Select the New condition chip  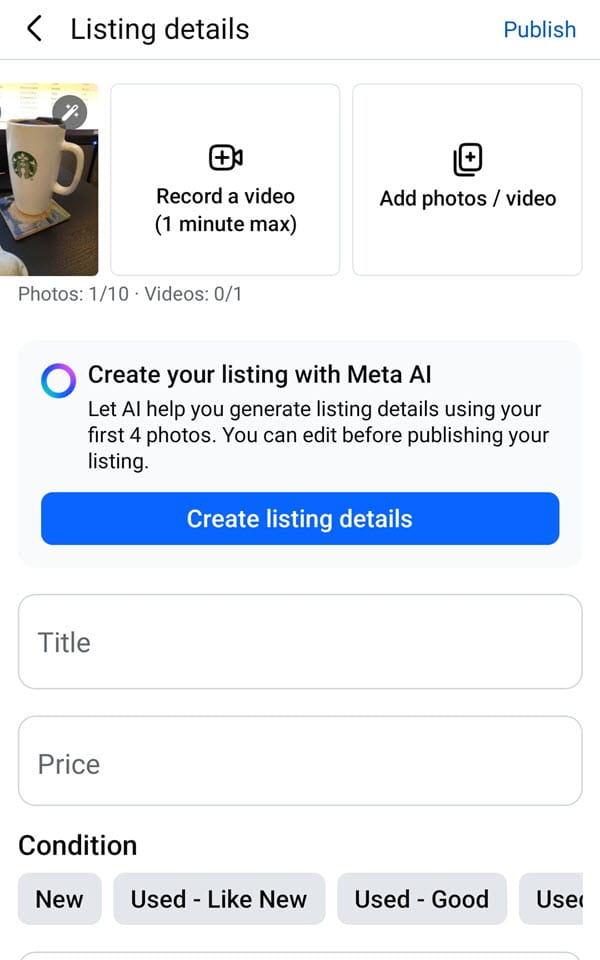pos(59,899)
